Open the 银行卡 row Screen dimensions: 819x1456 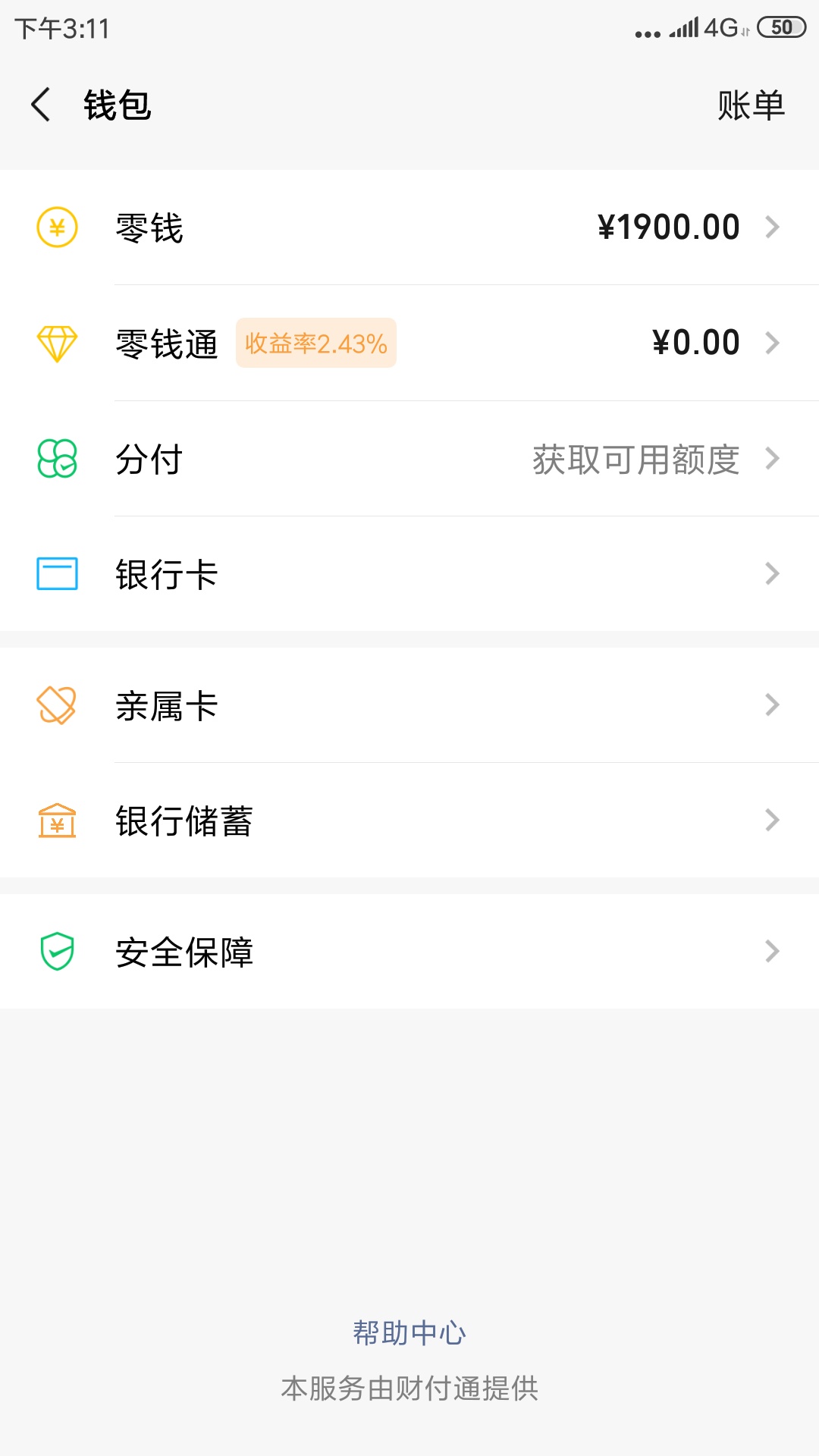coord(409,574)
